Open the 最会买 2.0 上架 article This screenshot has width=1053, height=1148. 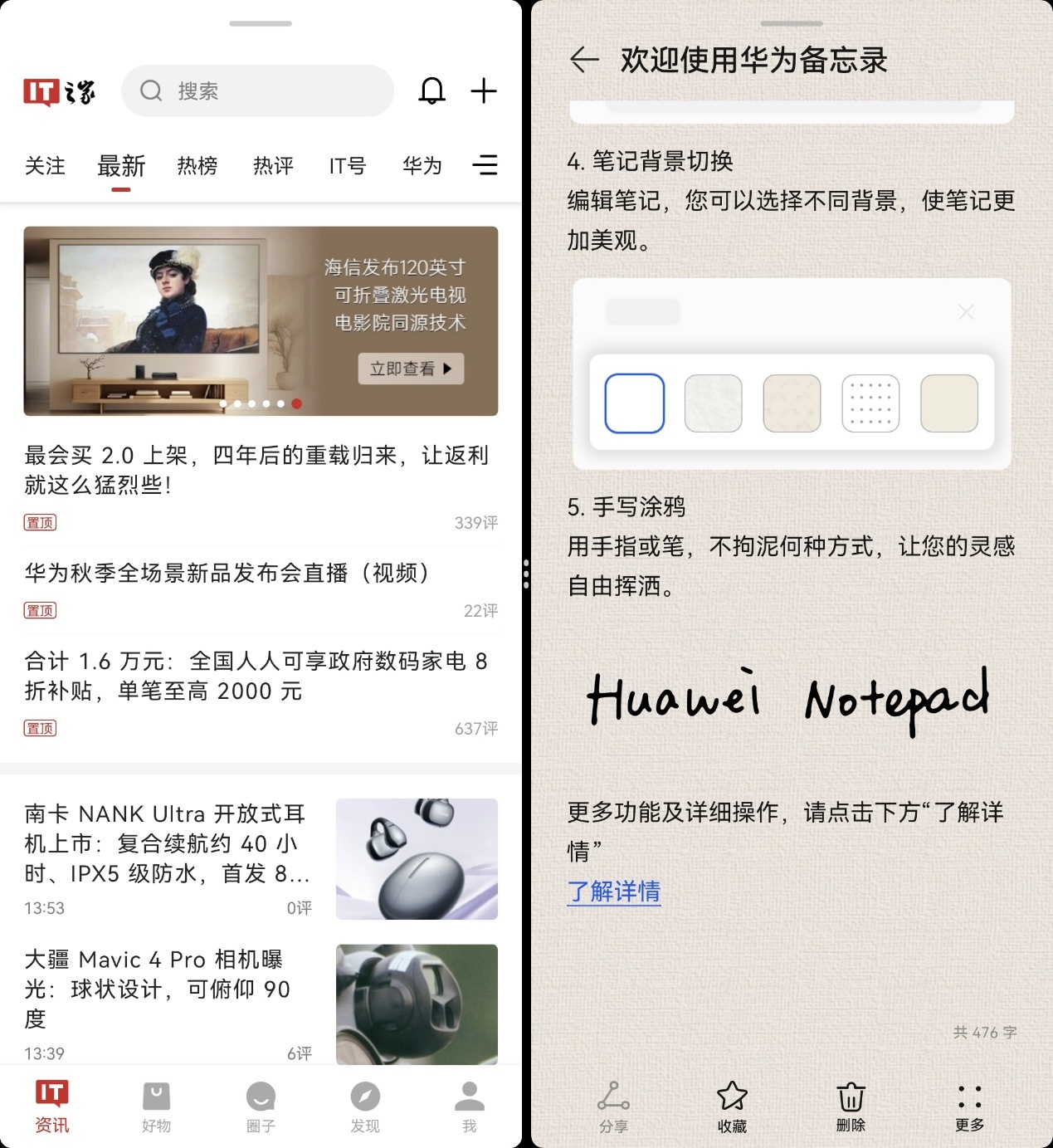tap(256, 470)
